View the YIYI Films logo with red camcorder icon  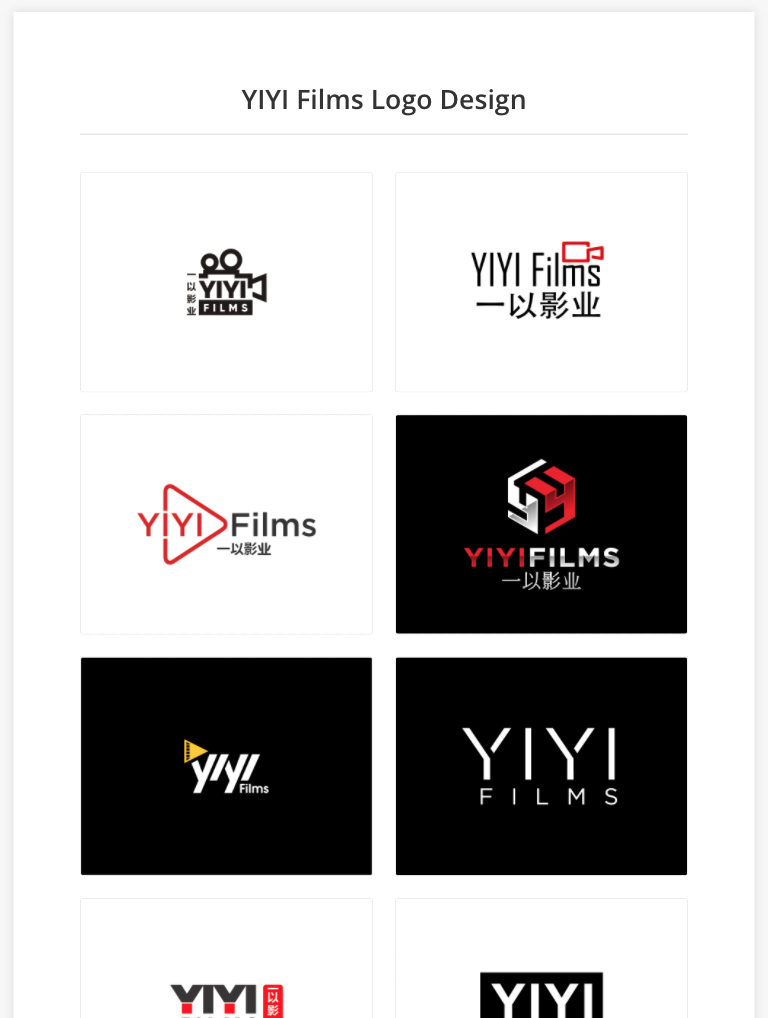click(x=541, y=282)
